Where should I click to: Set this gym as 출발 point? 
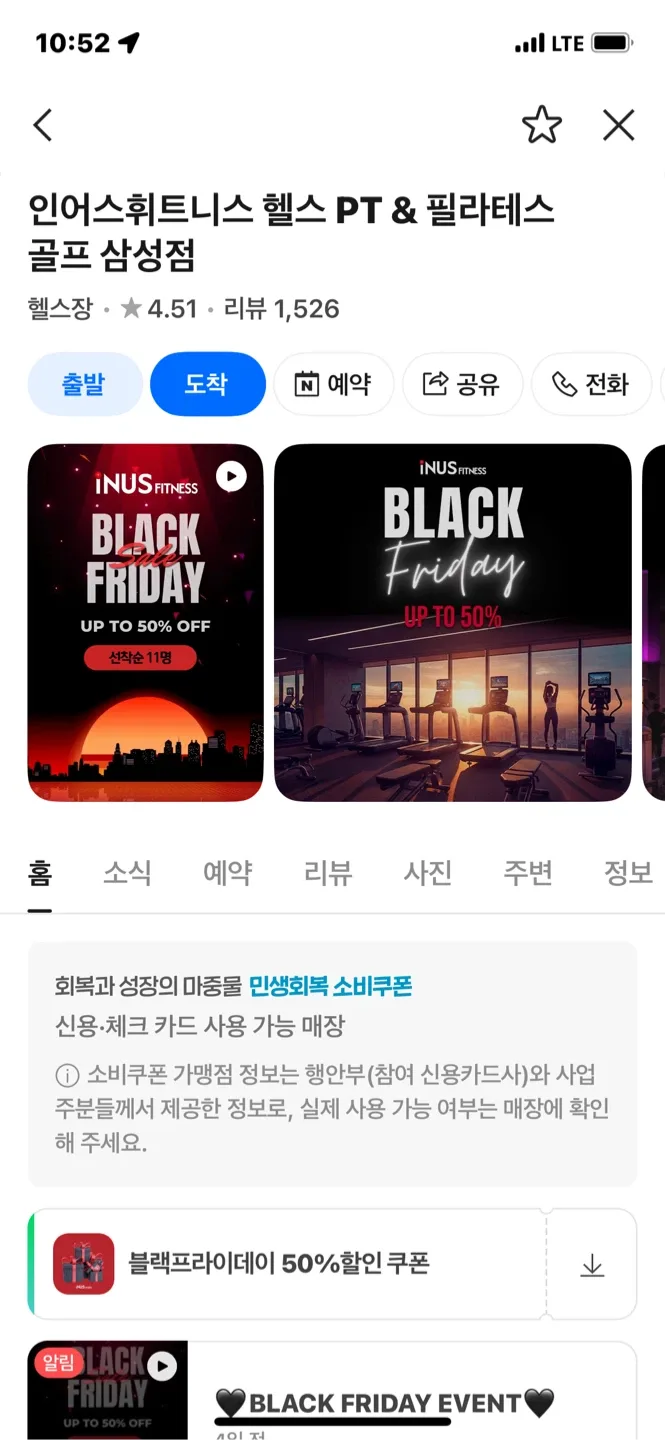[x=85, y=384]
